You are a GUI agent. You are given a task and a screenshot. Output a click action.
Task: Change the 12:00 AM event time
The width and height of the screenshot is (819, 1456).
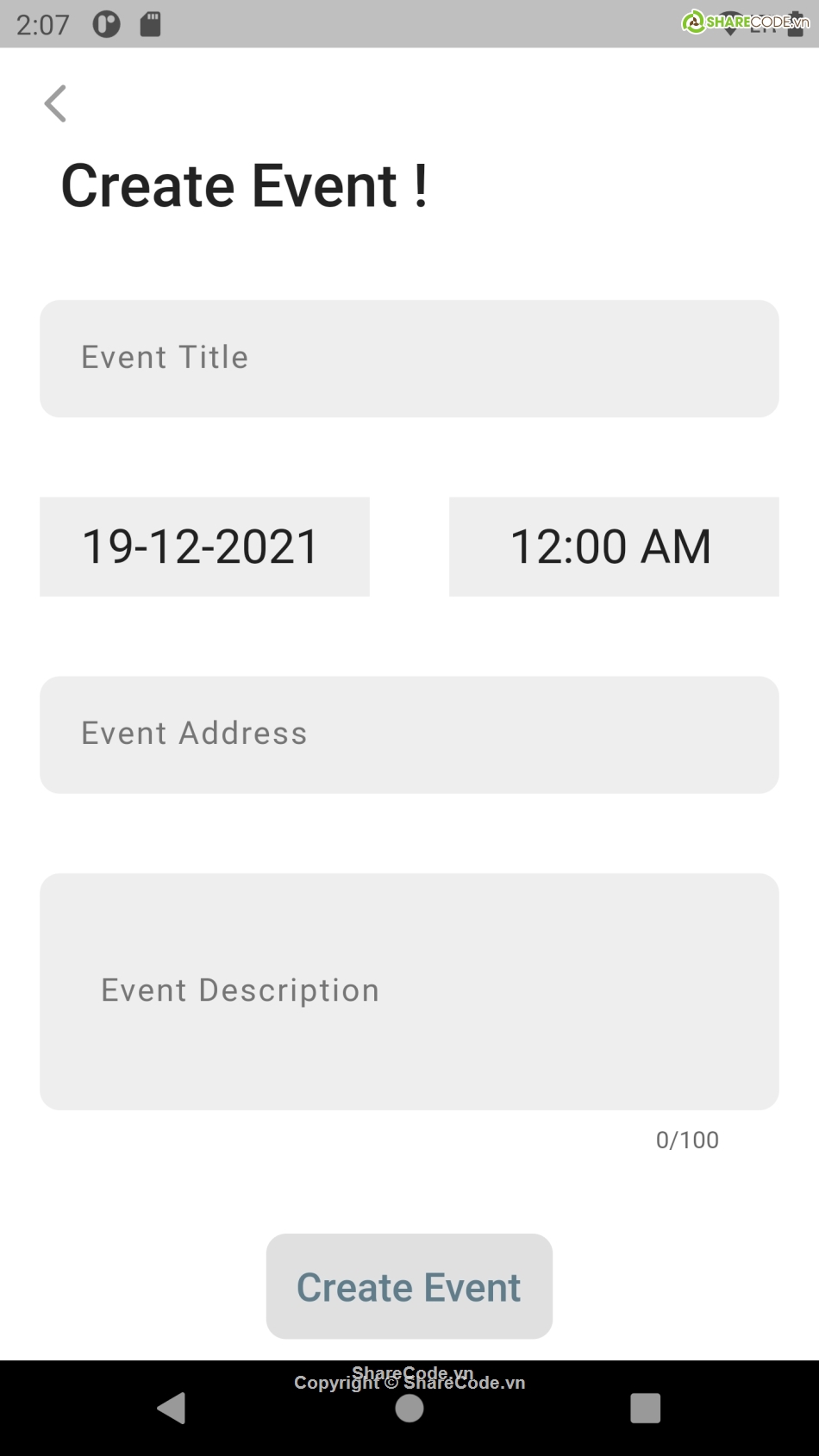point(613,547)
